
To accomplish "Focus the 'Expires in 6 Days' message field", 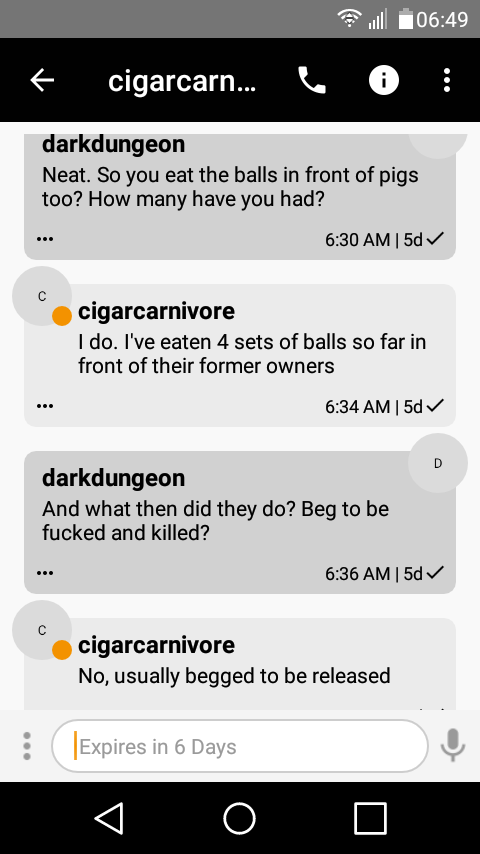I will tap(240, 746).
